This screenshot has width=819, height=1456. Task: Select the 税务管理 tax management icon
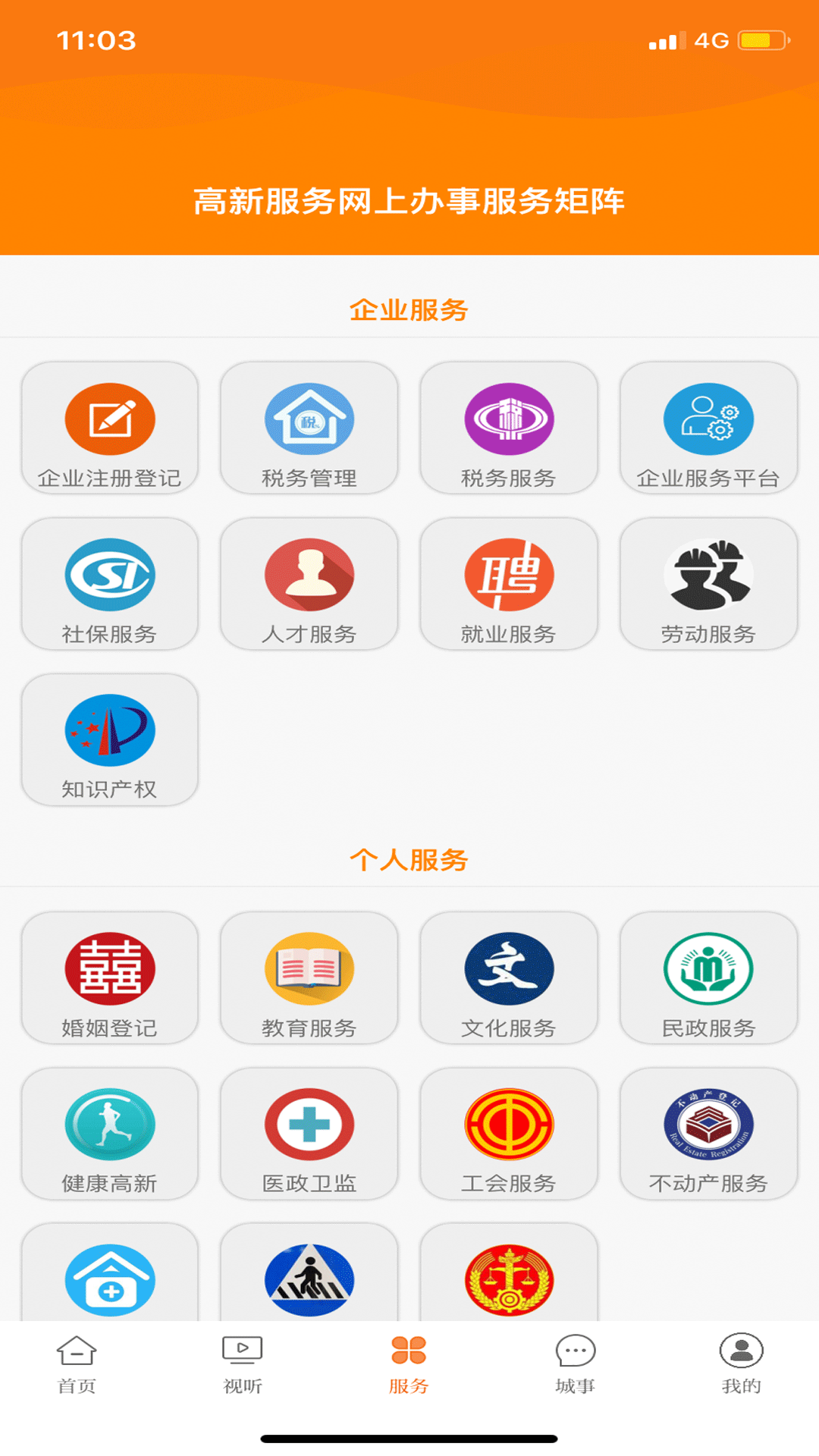(309, 428)
